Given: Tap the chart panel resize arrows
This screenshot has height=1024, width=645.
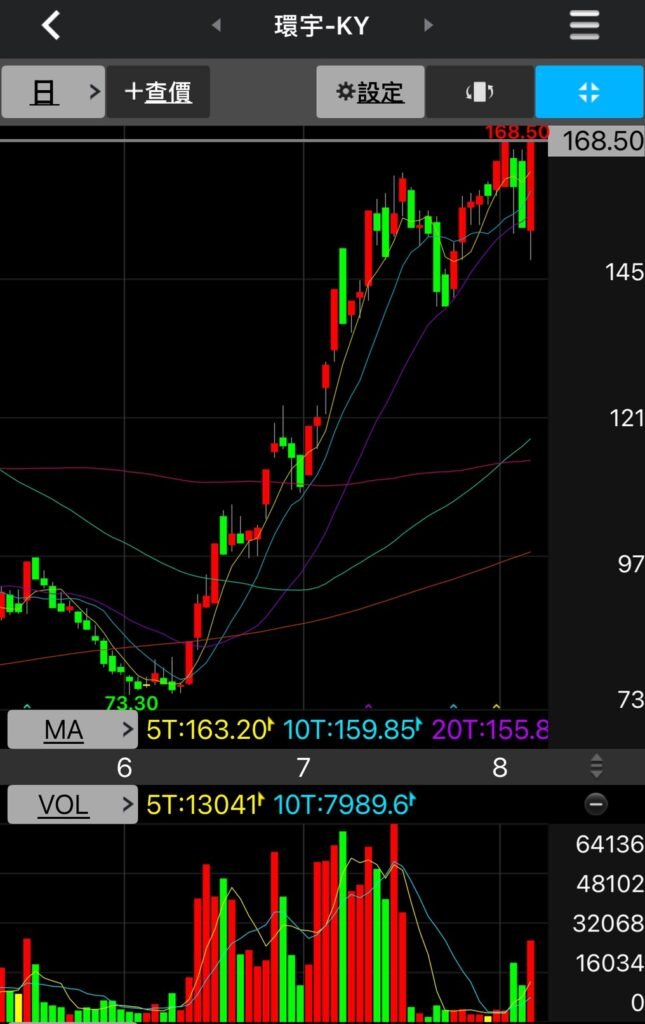Looking at the screenshot, I should click(596, 767).
